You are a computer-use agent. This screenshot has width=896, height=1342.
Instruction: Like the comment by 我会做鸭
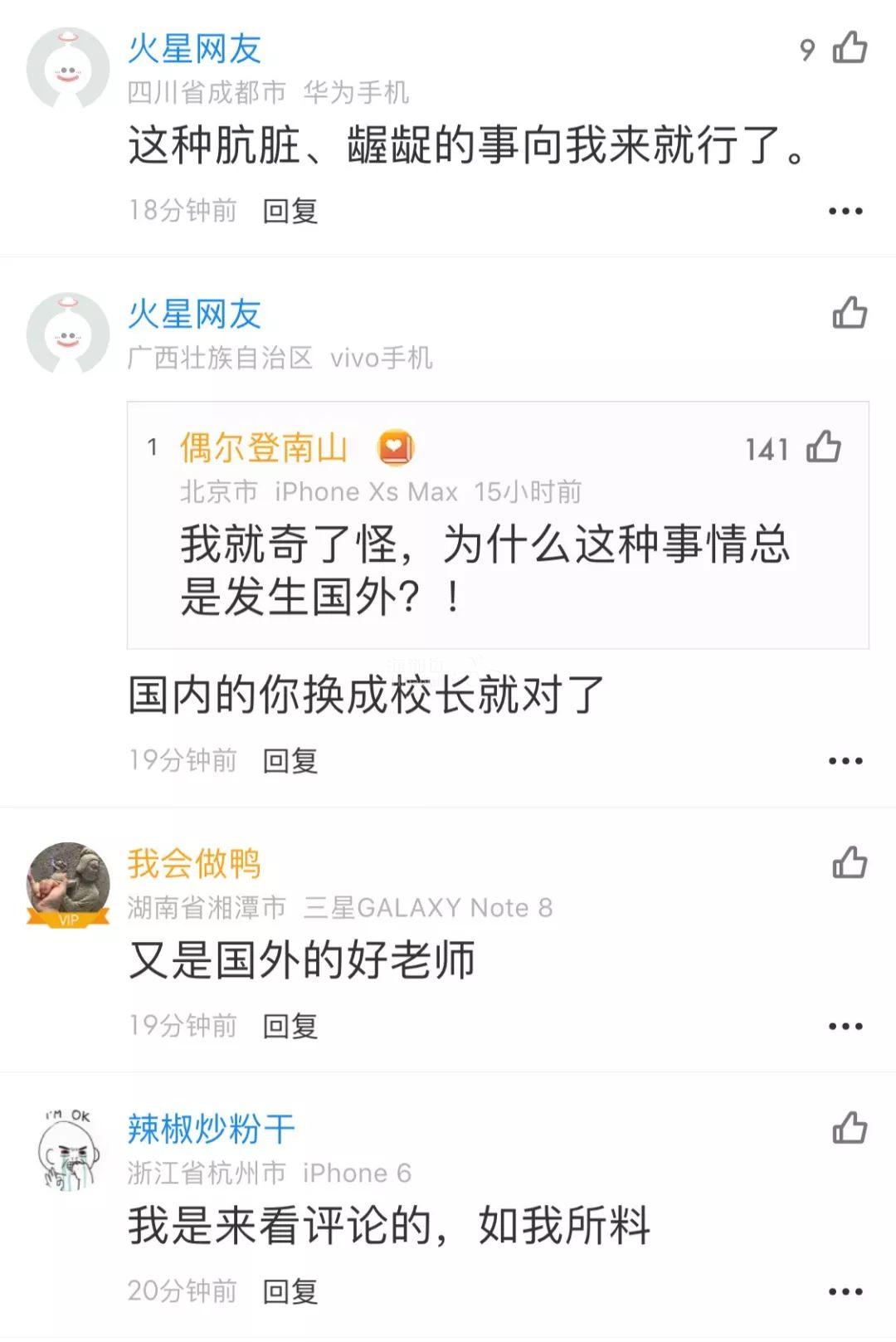pyautogui.click(x=850, y=863)
